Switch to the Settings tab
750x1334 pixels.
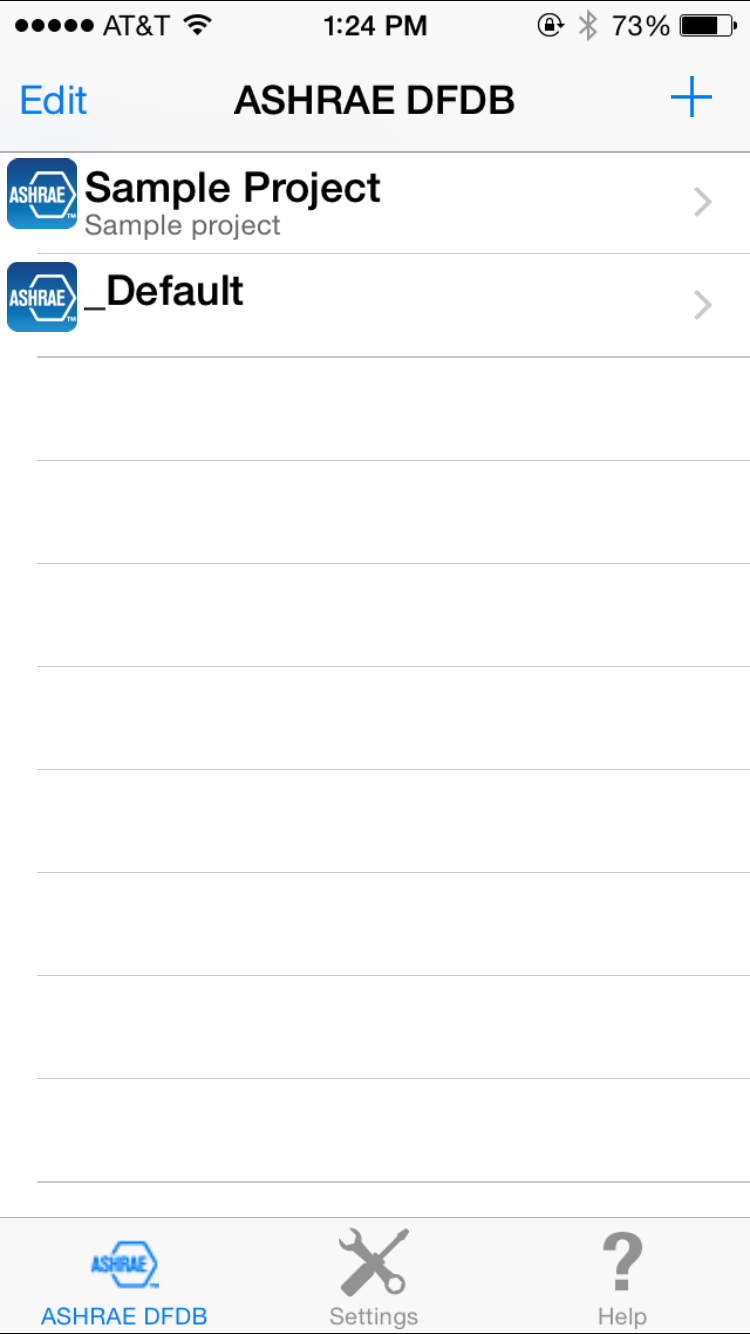374,1276
